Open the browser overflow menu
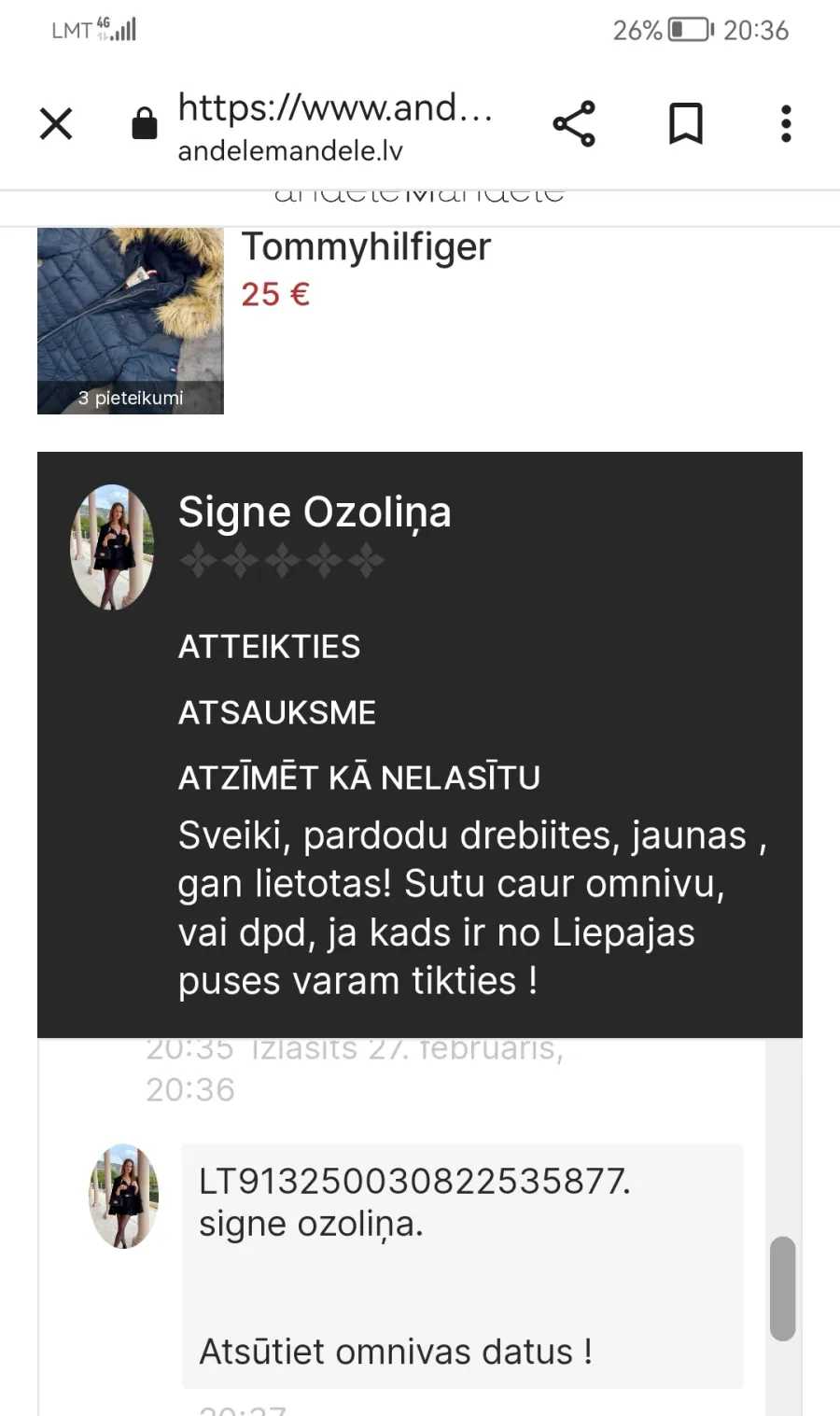Screen dimensions: 840x1416 (786, 123)
